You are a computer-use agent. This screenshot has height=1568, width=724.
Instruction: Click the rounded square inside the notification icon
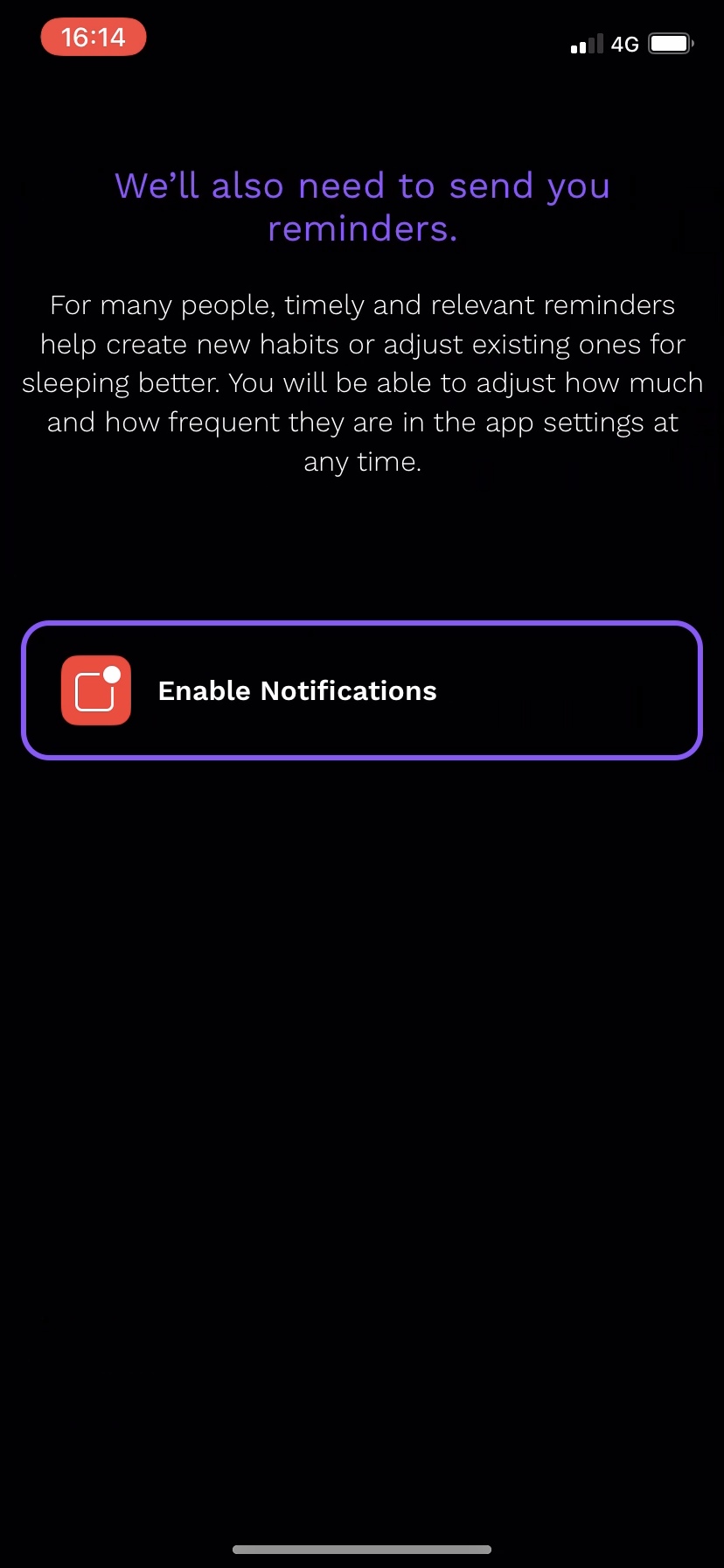[x=93, y=693]
